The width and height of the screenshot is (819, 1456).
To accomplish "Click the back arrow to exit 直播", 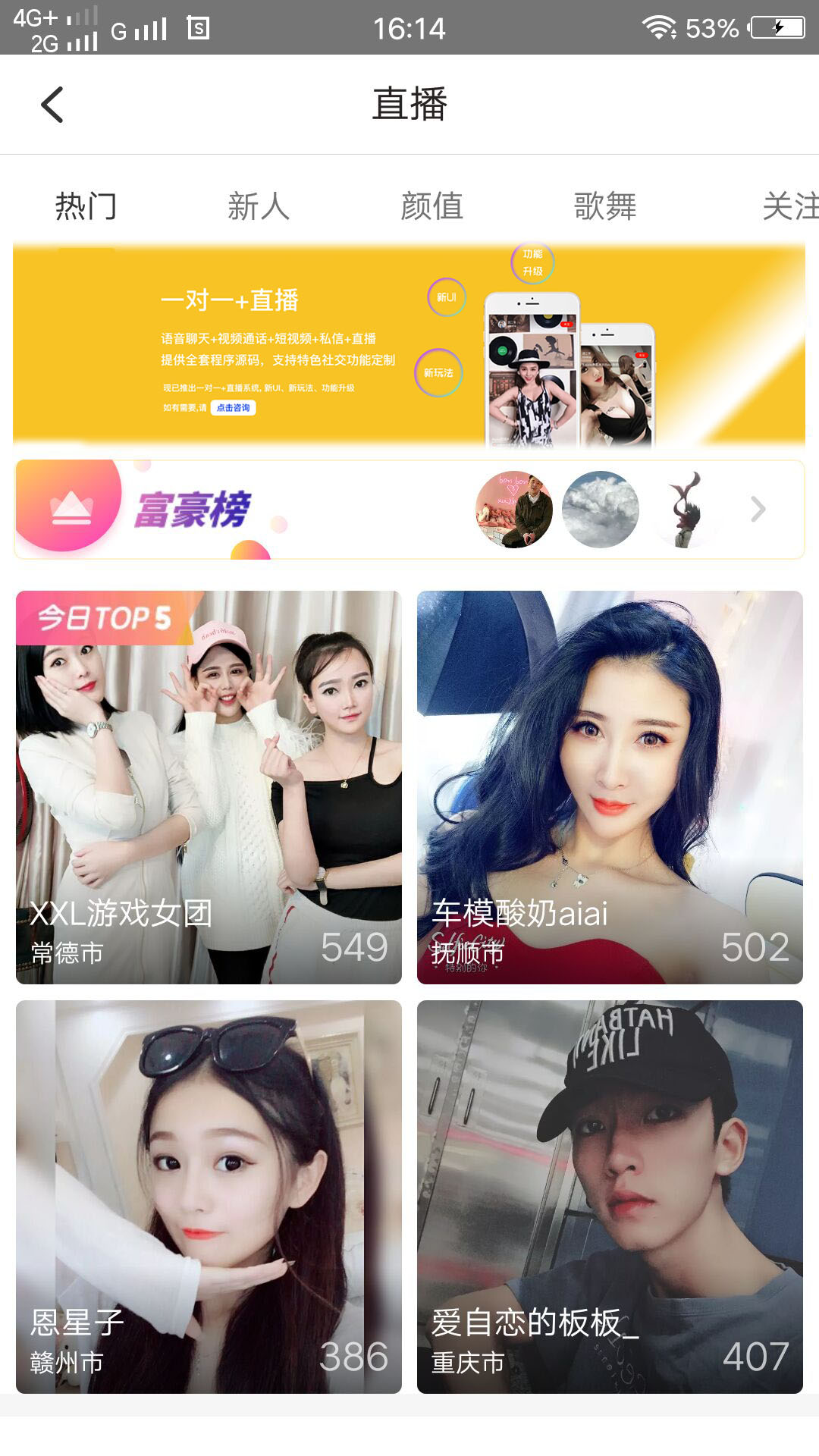I will (52, 104).
